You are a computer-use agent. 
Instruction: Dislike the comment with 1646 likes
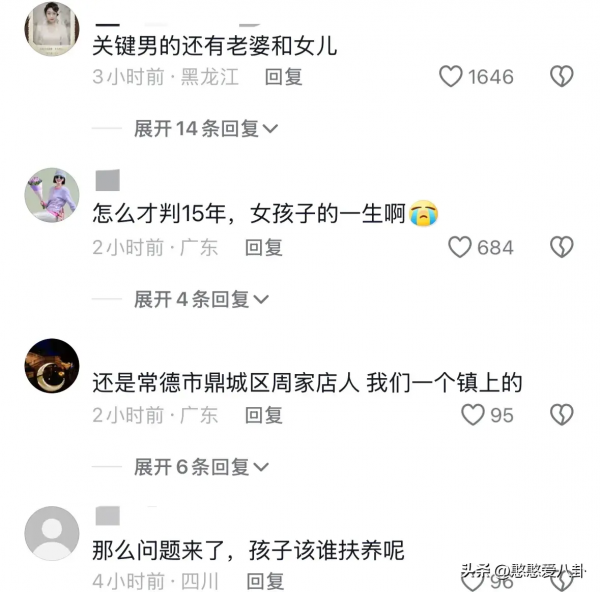point(562,77)
